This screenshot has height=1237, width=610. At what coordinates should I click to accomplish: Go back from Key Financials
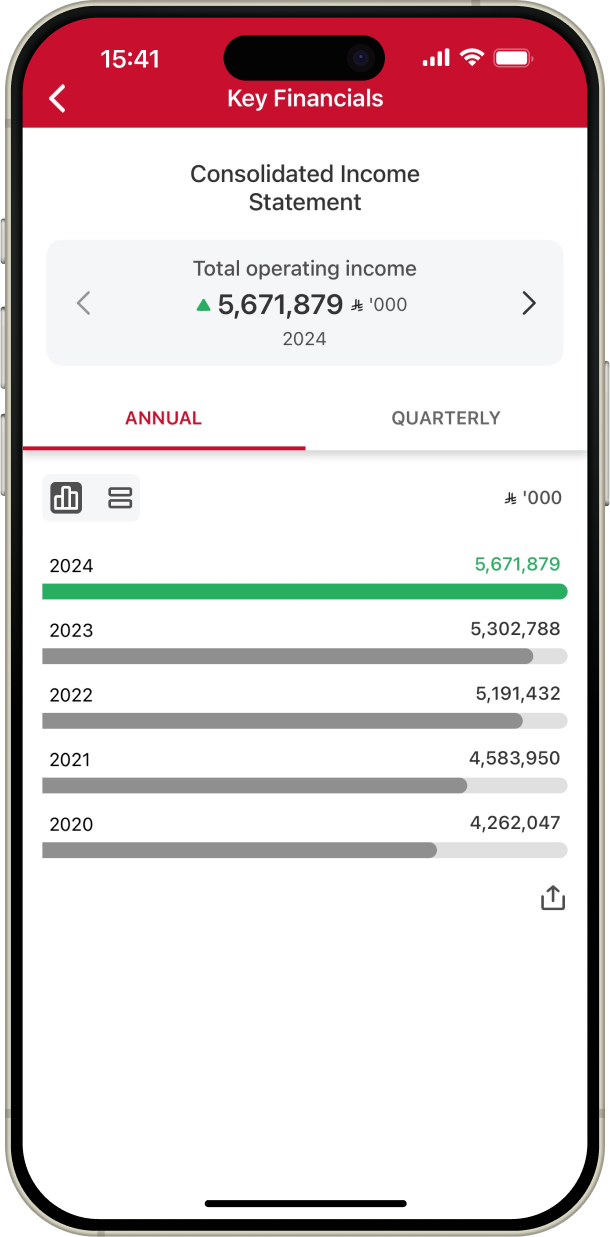click(58, 98)
